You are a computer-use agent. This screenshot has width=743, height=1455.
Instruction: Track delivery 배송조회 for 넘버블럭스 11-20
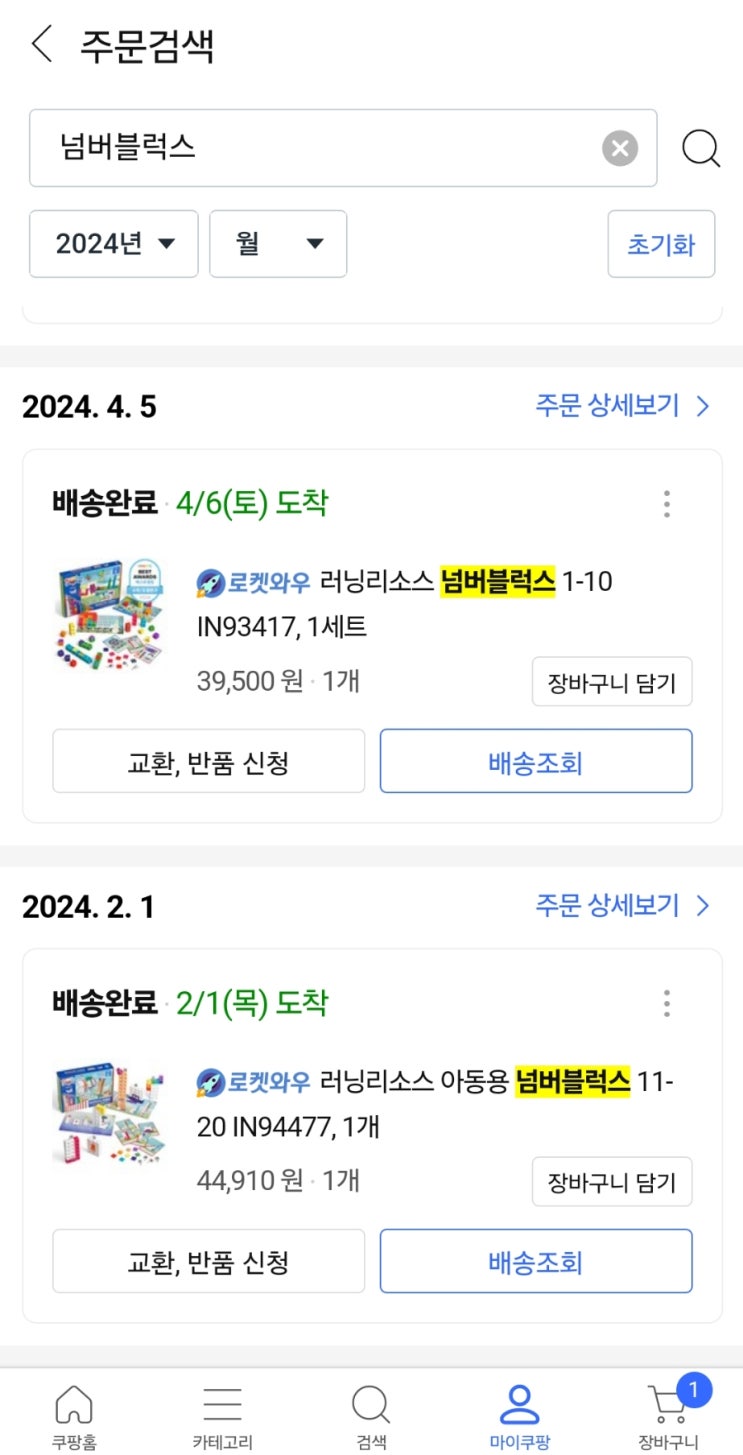pos(535,1261)
